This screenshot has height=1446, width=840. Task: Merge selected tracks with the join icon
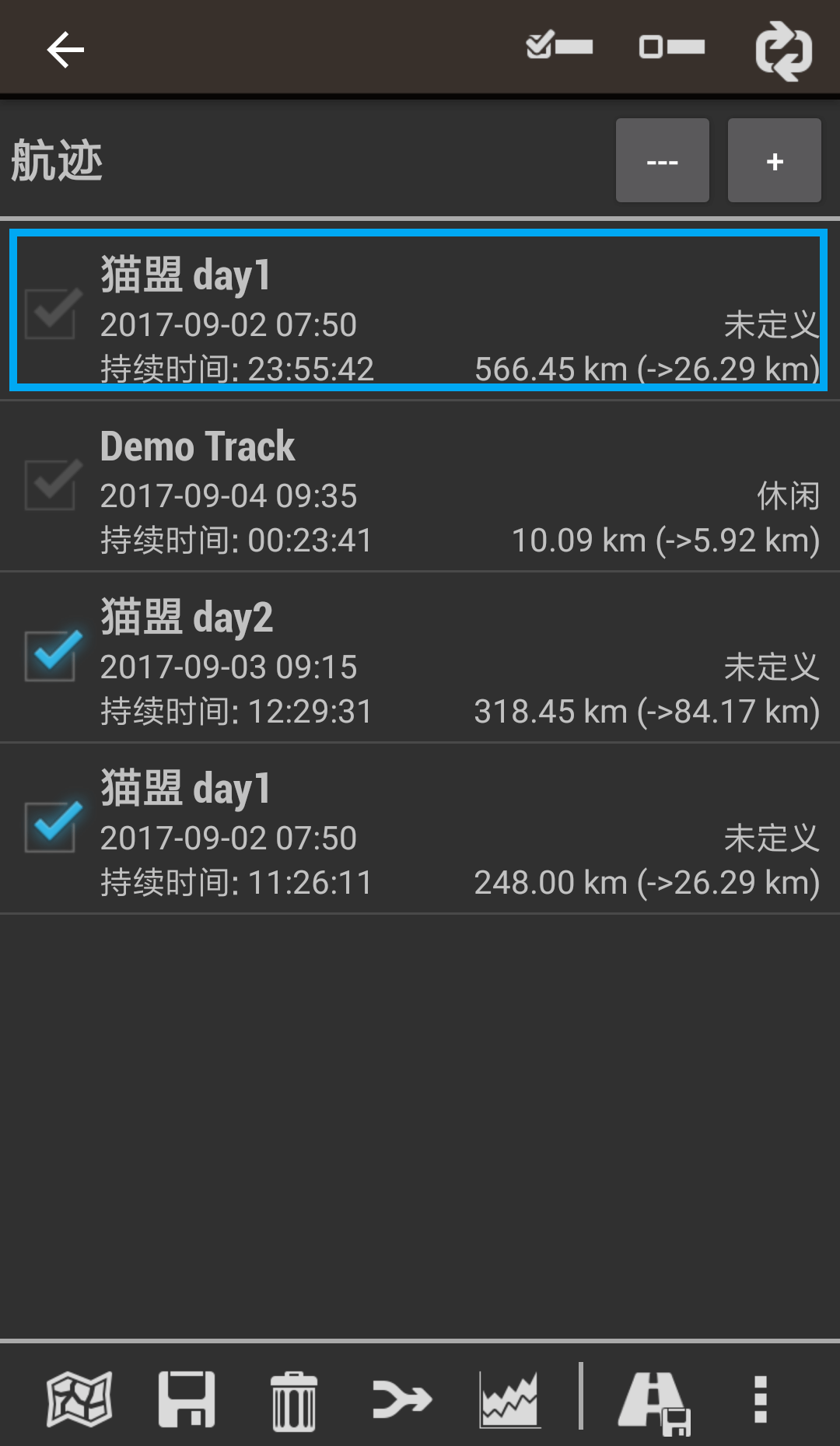401,1399
